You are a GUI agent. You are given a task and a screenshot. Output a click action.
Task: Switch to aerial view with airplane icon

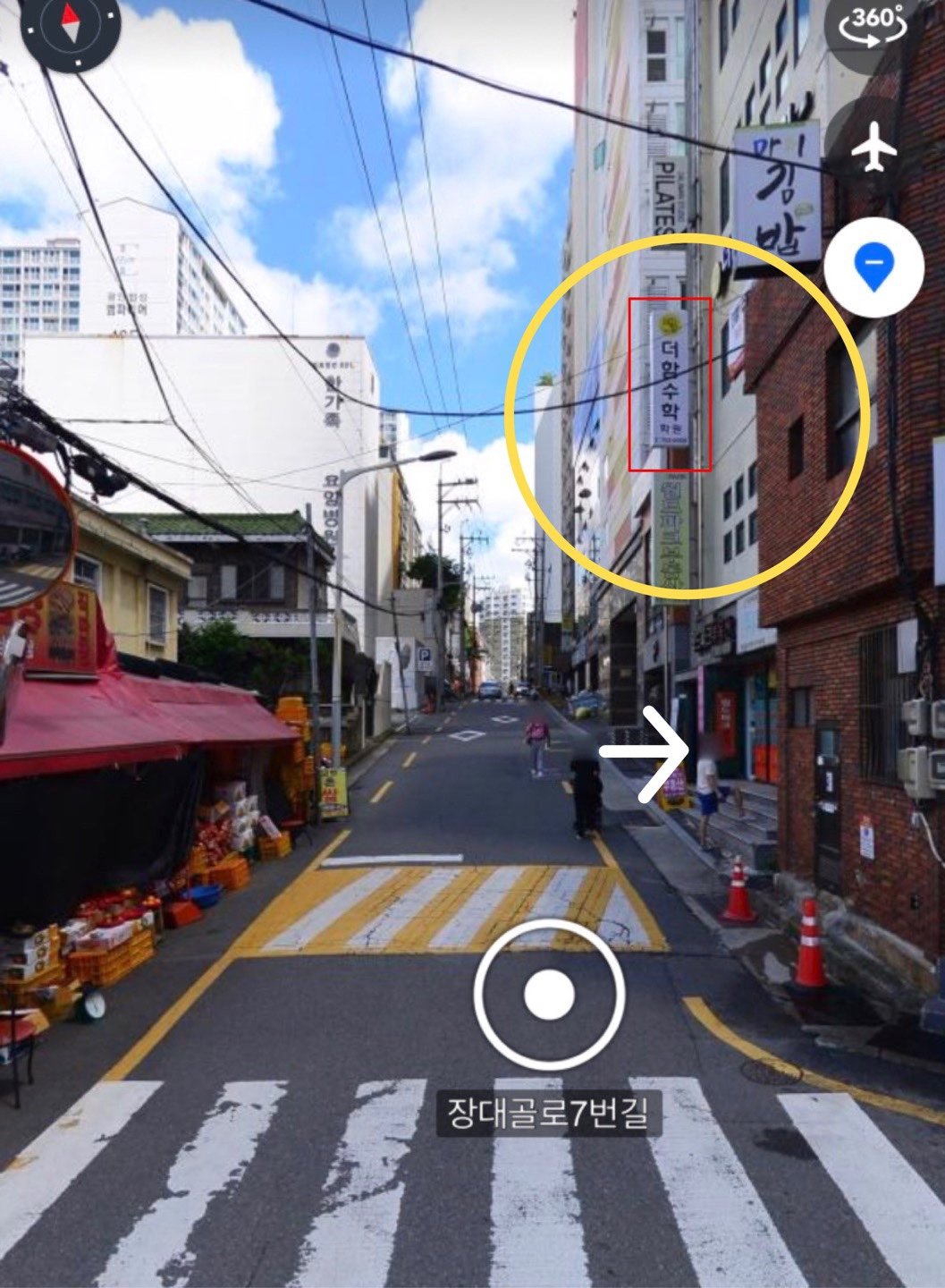pyautogui.click(x=873, y=148)
